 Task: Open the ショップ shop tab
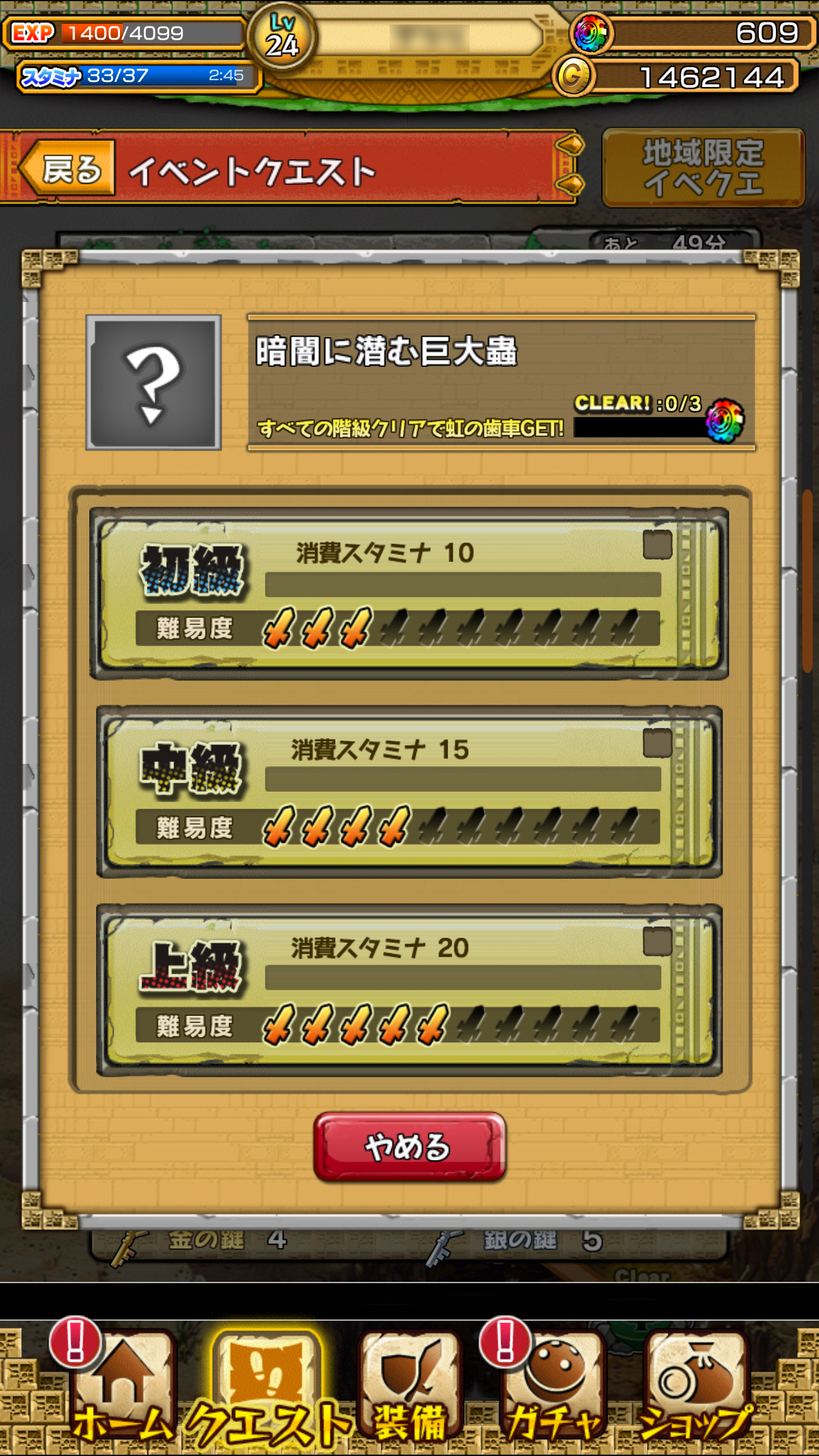coord(696,1388)
